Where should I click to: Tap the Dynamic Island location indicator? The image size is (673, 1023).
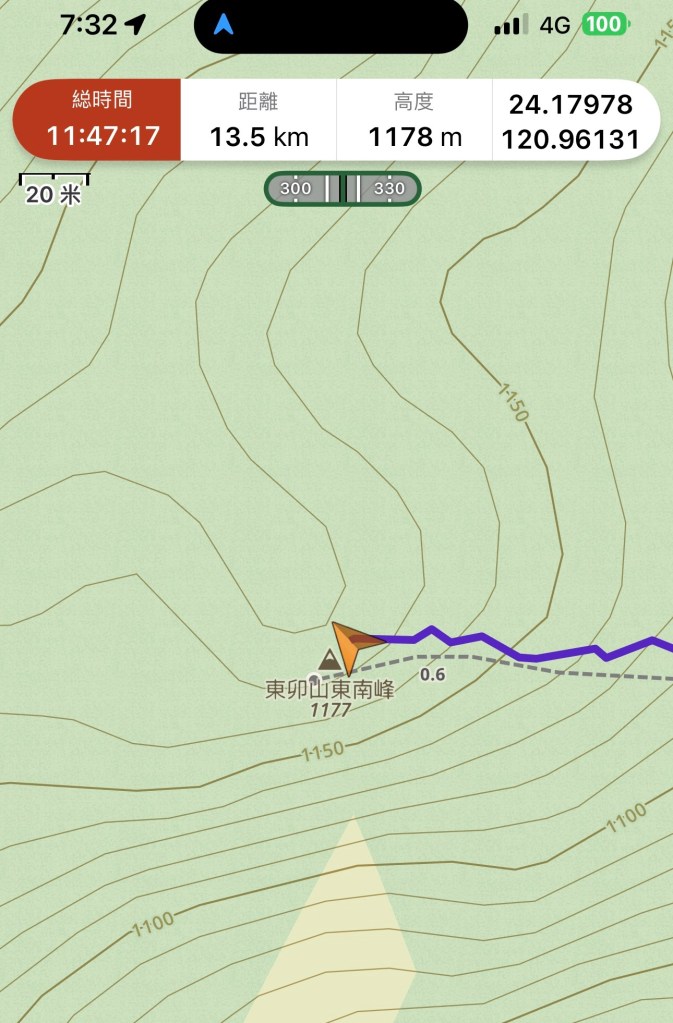point(224,25)
